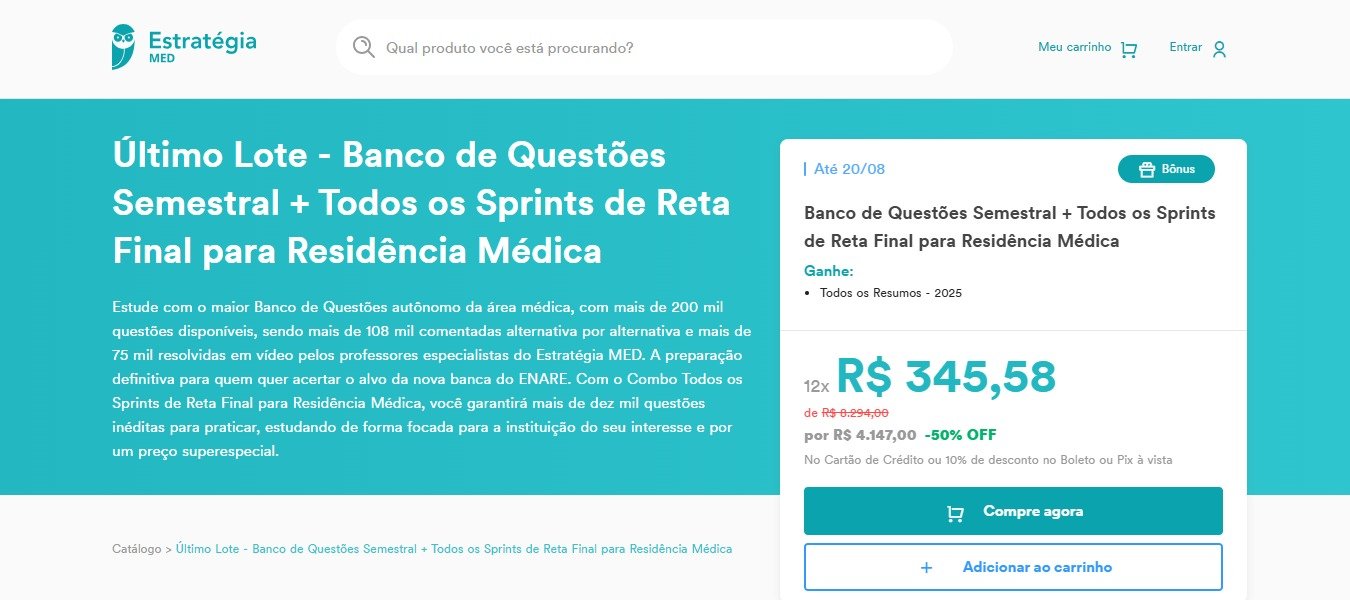Open the Estratégia MED home logo
Viewport: 1350px width, 600px height.
(x=184, y=47)
